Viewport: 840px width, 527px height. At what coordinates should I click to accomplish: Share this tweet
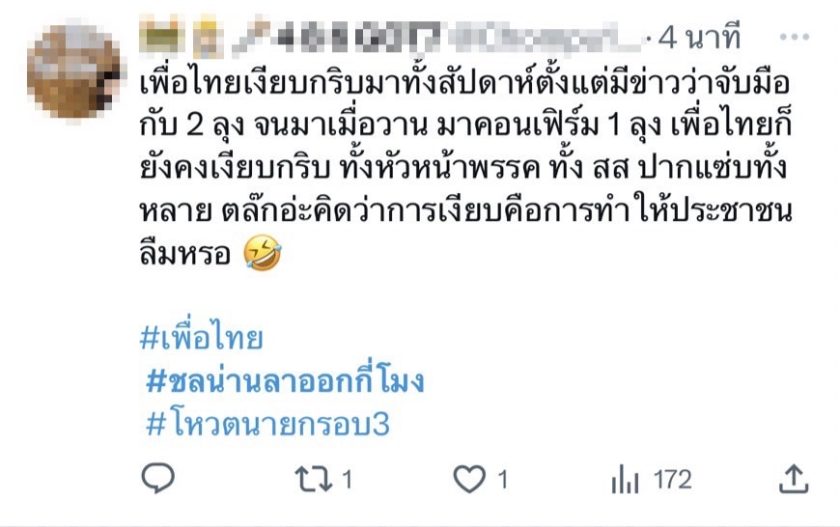pos(794,479)
